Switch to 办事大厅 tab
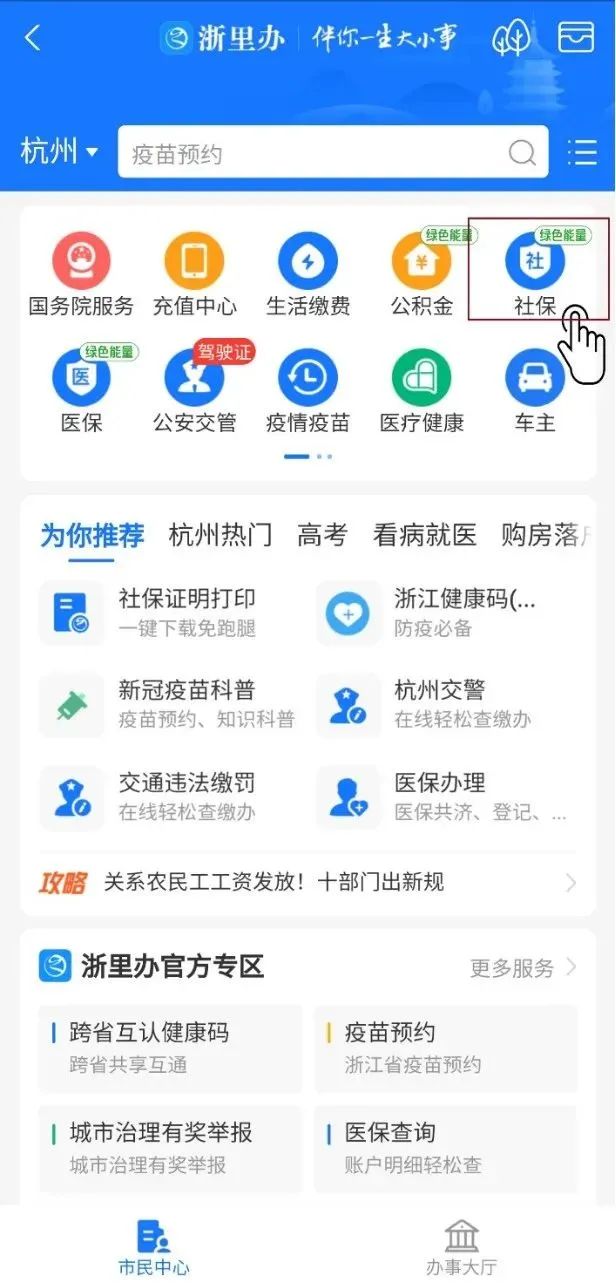This screenshot has width=616, height=1285. coord(461,1247)
